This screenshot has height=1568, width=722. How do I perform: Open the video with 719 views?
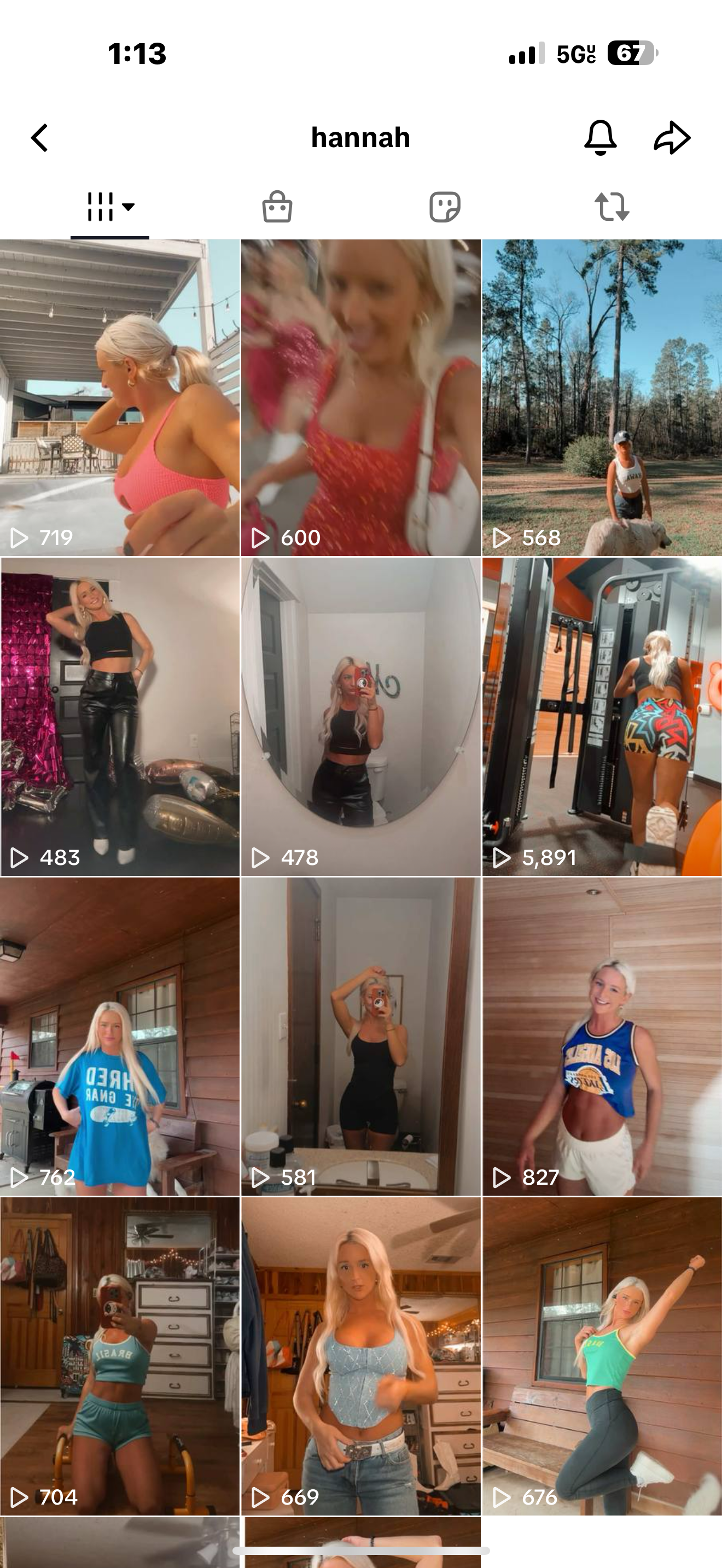120,397
